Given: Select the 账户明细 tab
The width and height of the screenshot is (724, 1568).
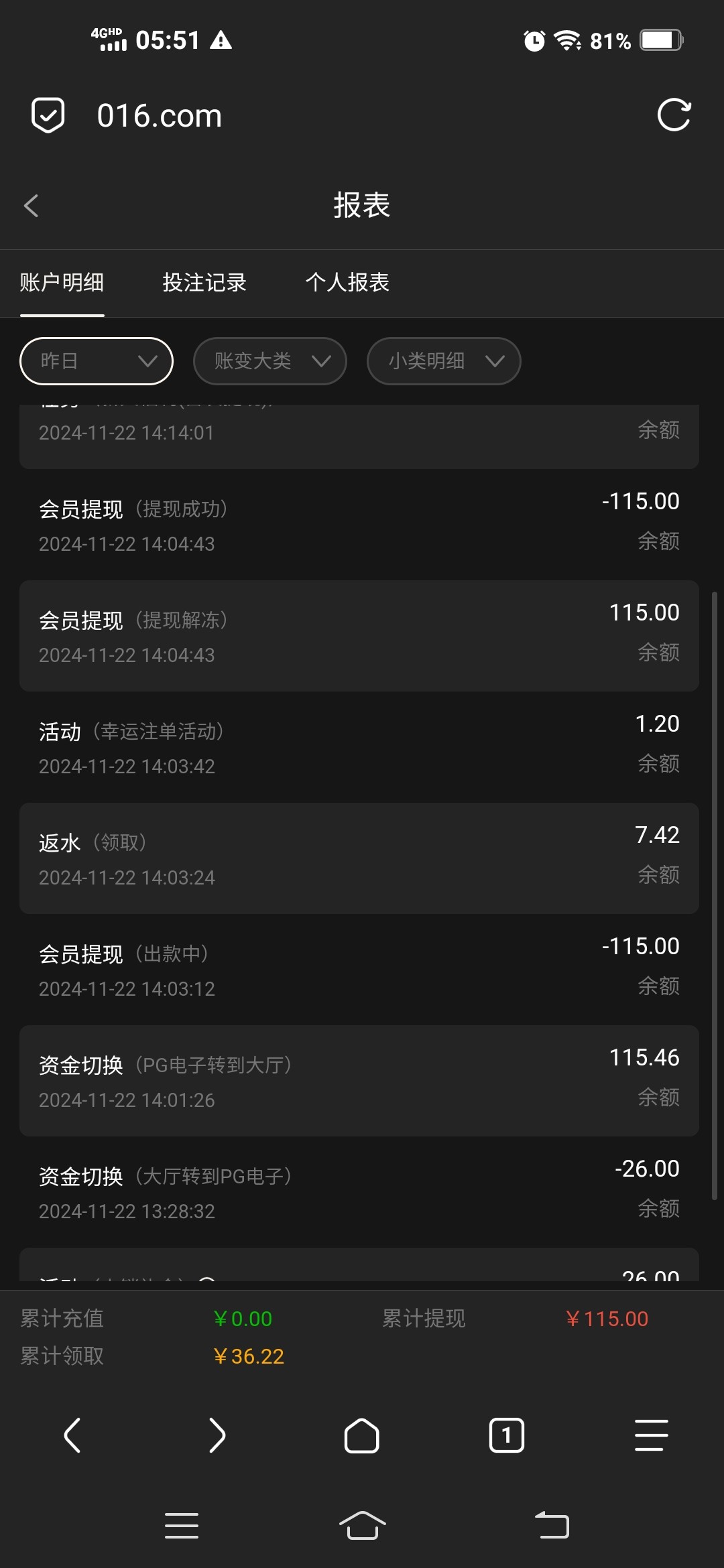Looking at the screenshot, I should click(x=62, y=282).
